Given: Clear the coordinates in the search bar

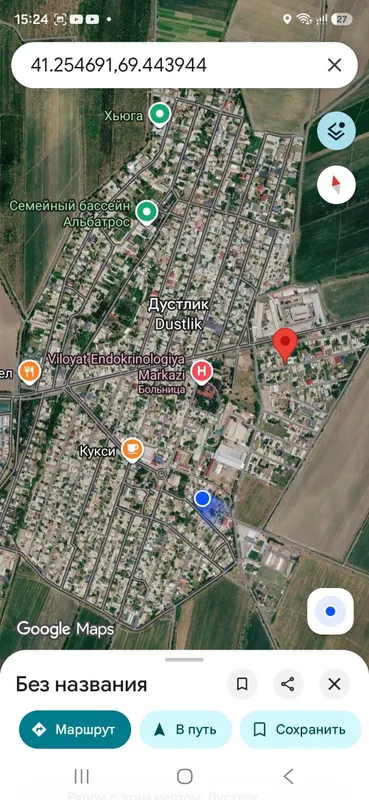Looking at the screenshot, I should 334,65.
